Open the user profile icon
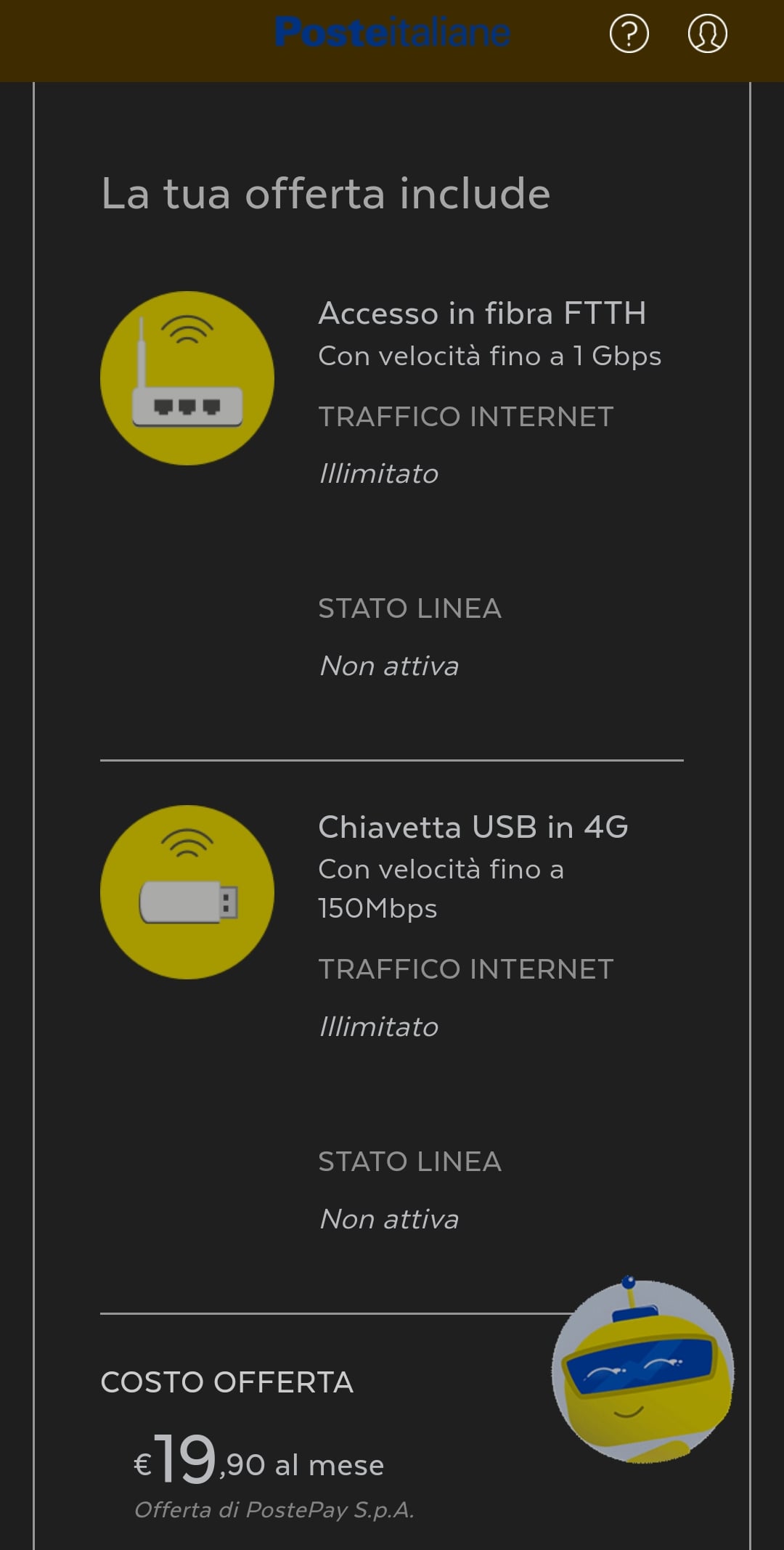Image resolution: width=784 pixels, height=1550 pixels. [x=707, y=34]
